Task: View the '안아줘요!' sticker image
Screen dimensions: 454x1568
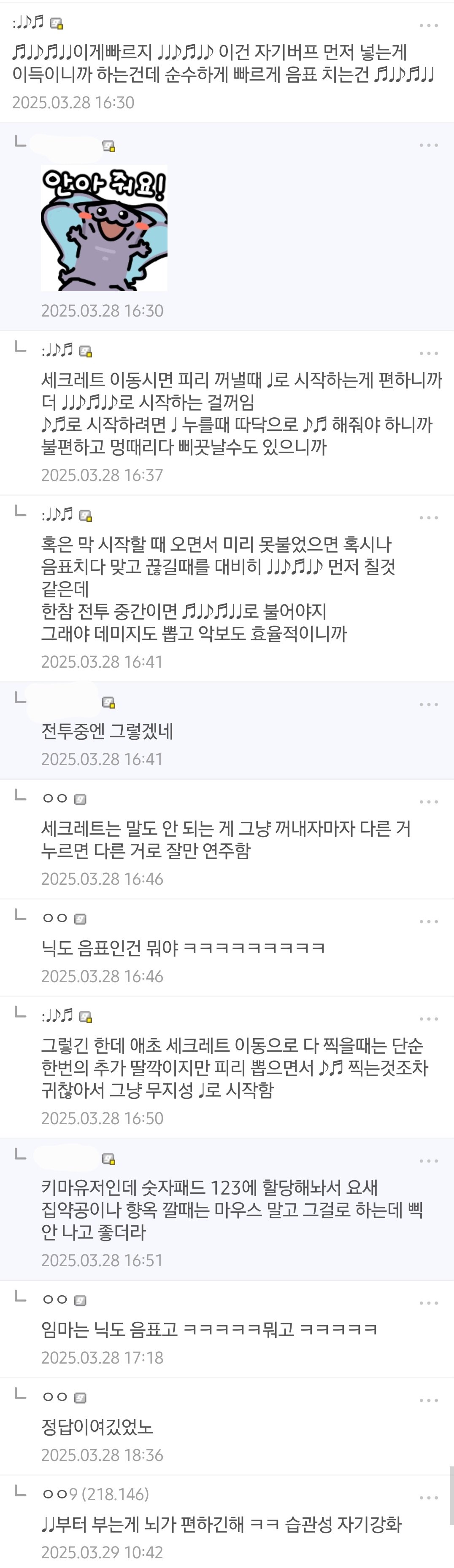Action: pyautogui.click(x=104, y=228)
